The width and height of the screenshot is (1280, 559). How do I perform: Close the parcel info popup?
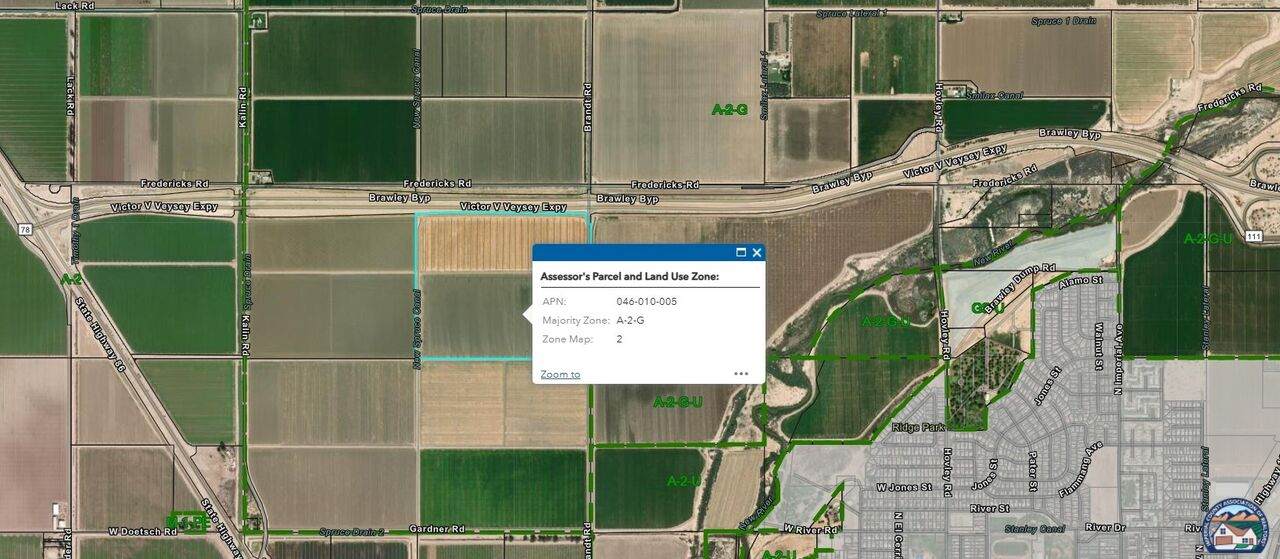click(x=757, y=253)
